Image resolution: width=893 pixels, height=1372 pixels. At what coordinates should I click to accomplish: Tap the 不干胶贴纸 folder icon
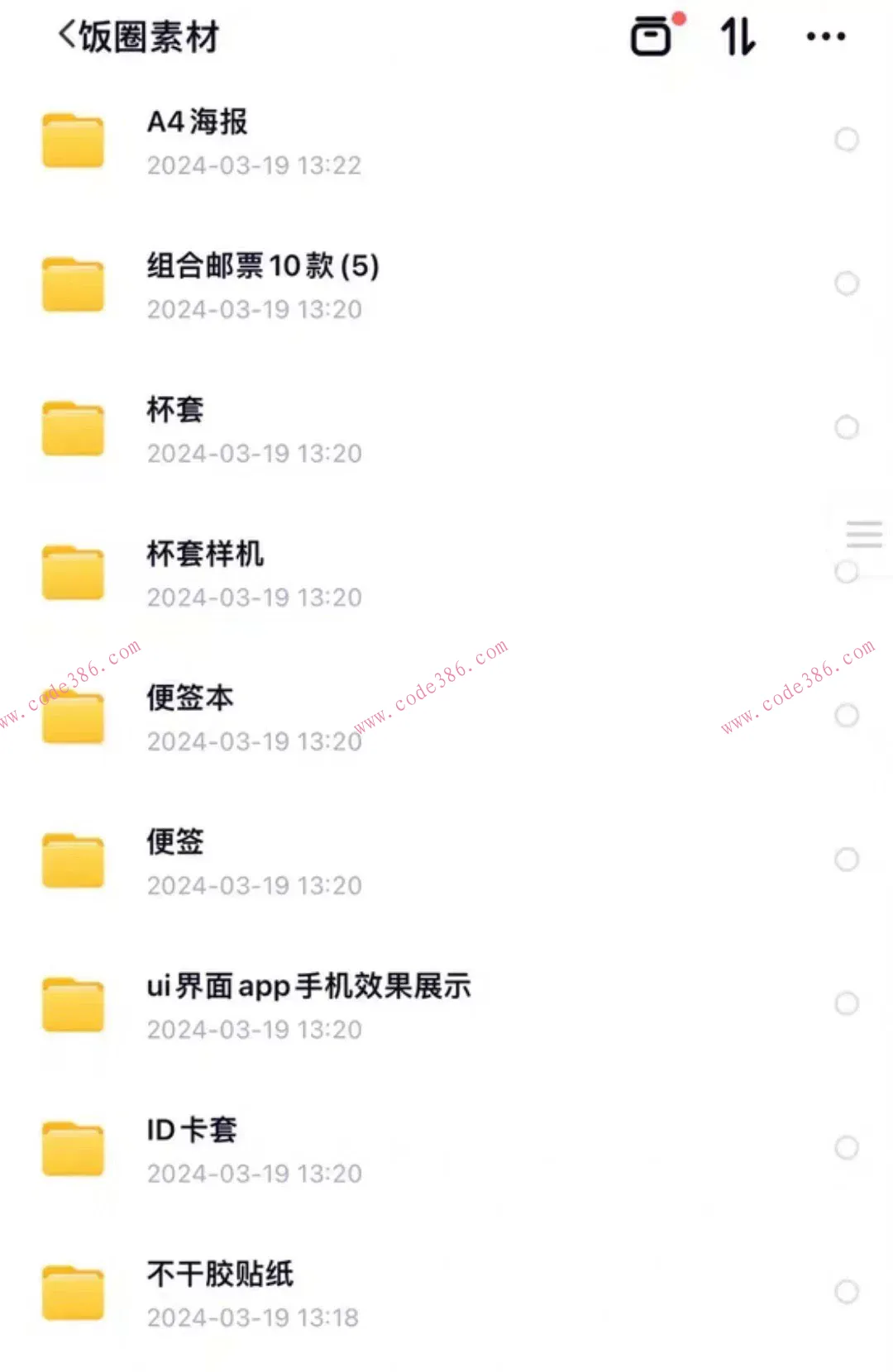coord(73,1292)
